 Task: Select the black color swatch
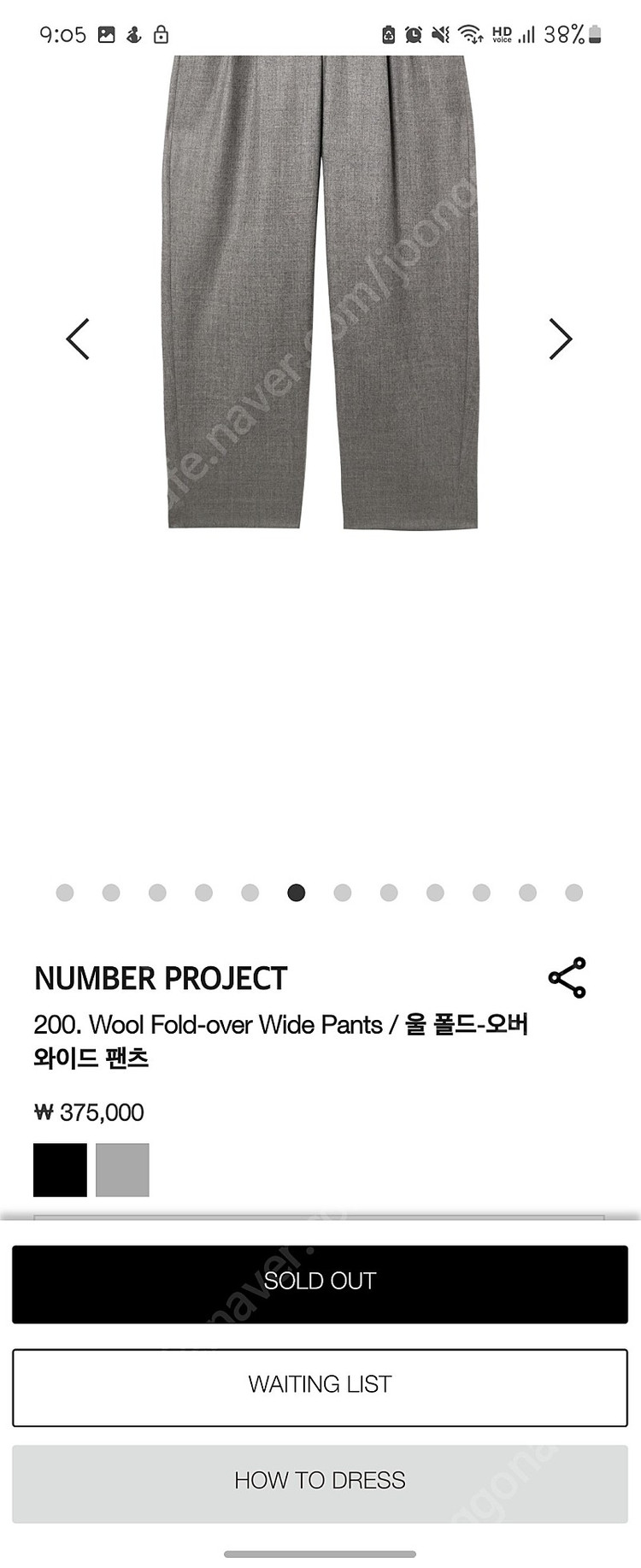point(60,1170)
